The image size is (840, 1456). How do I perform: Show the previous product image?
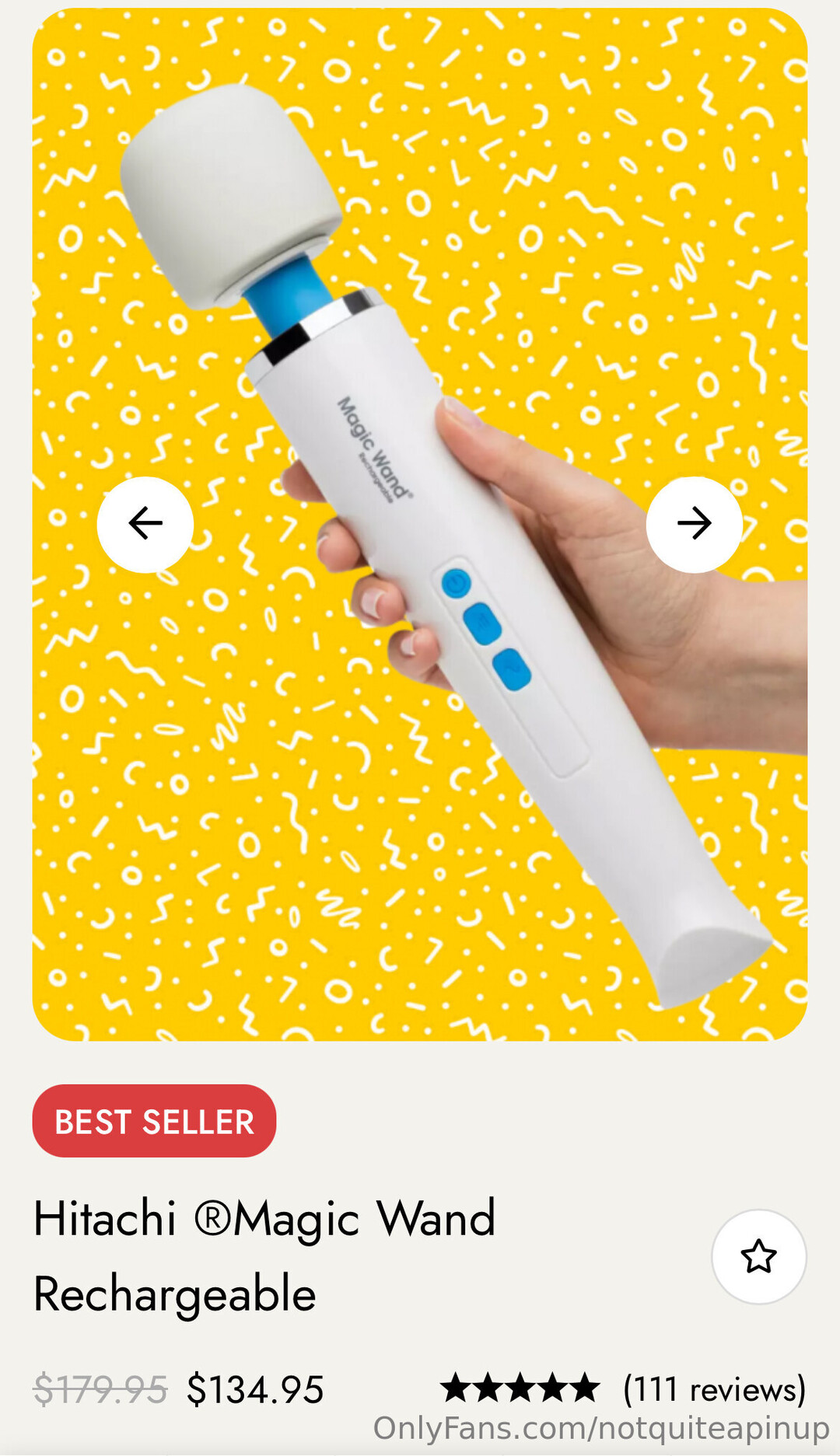click(x=145, y=524)
